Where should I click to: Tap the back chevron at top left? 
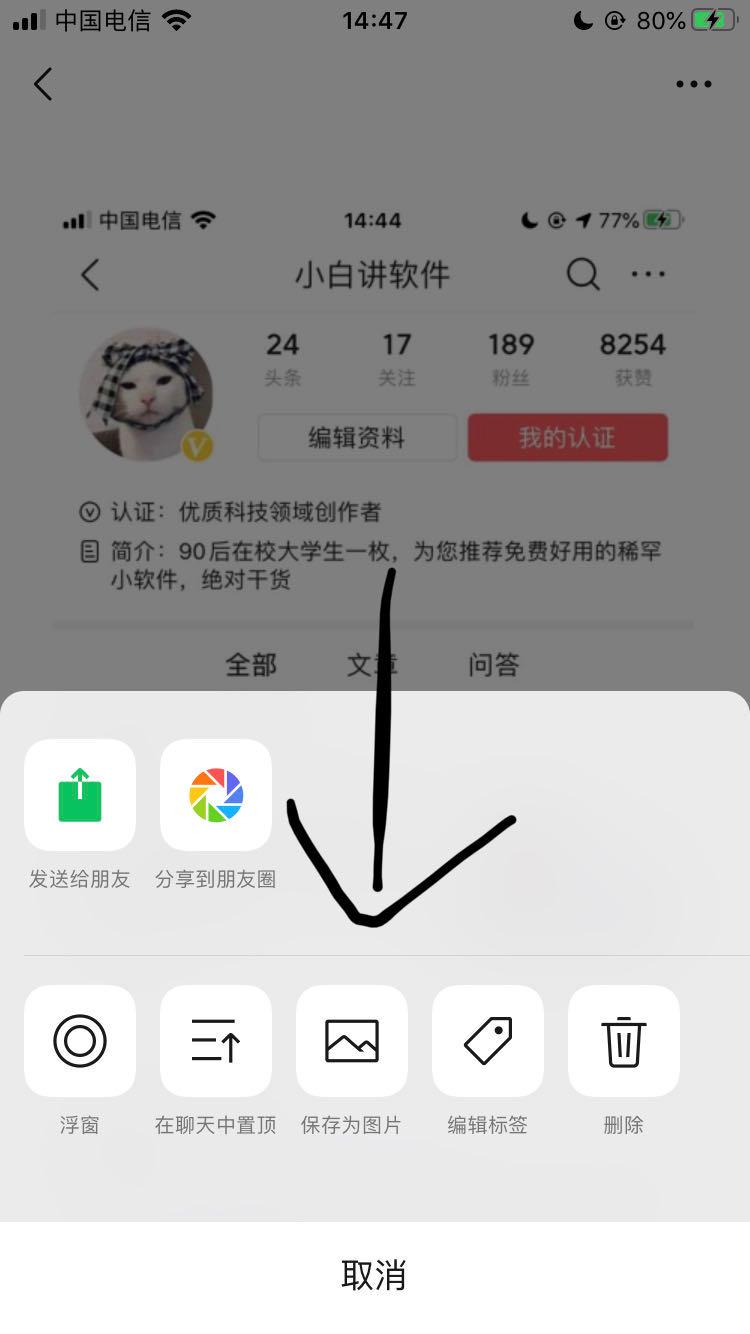coord(42,84)
